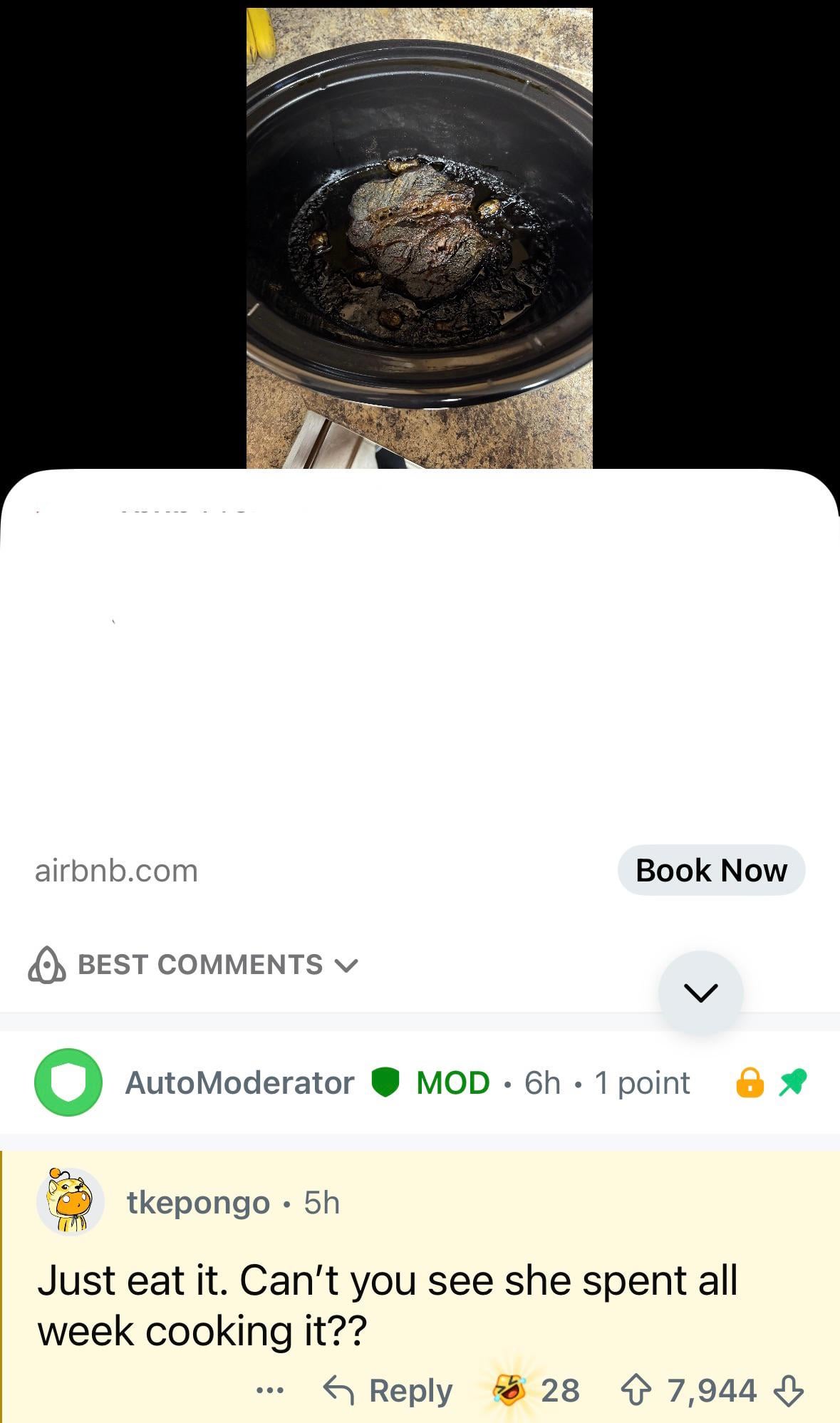
Task: Downvote tkepongo's comment
Action: pyautogui.click(x=789, y=1390)
